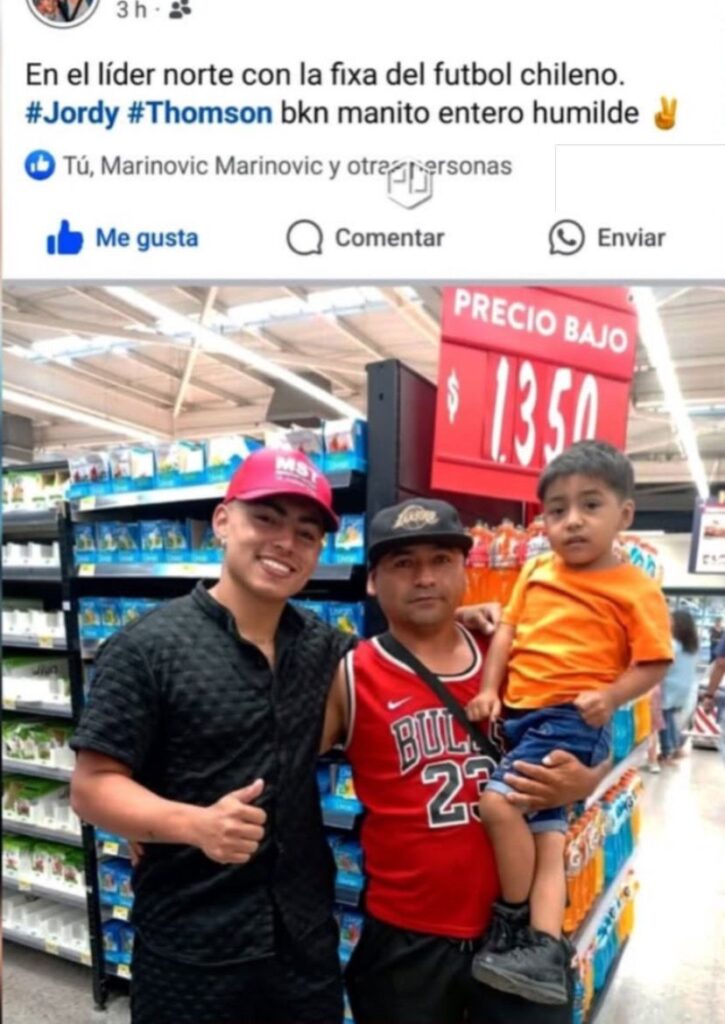Like the post with Me gusta
This screenshot has width=725, height=1024.
(122, 238)
